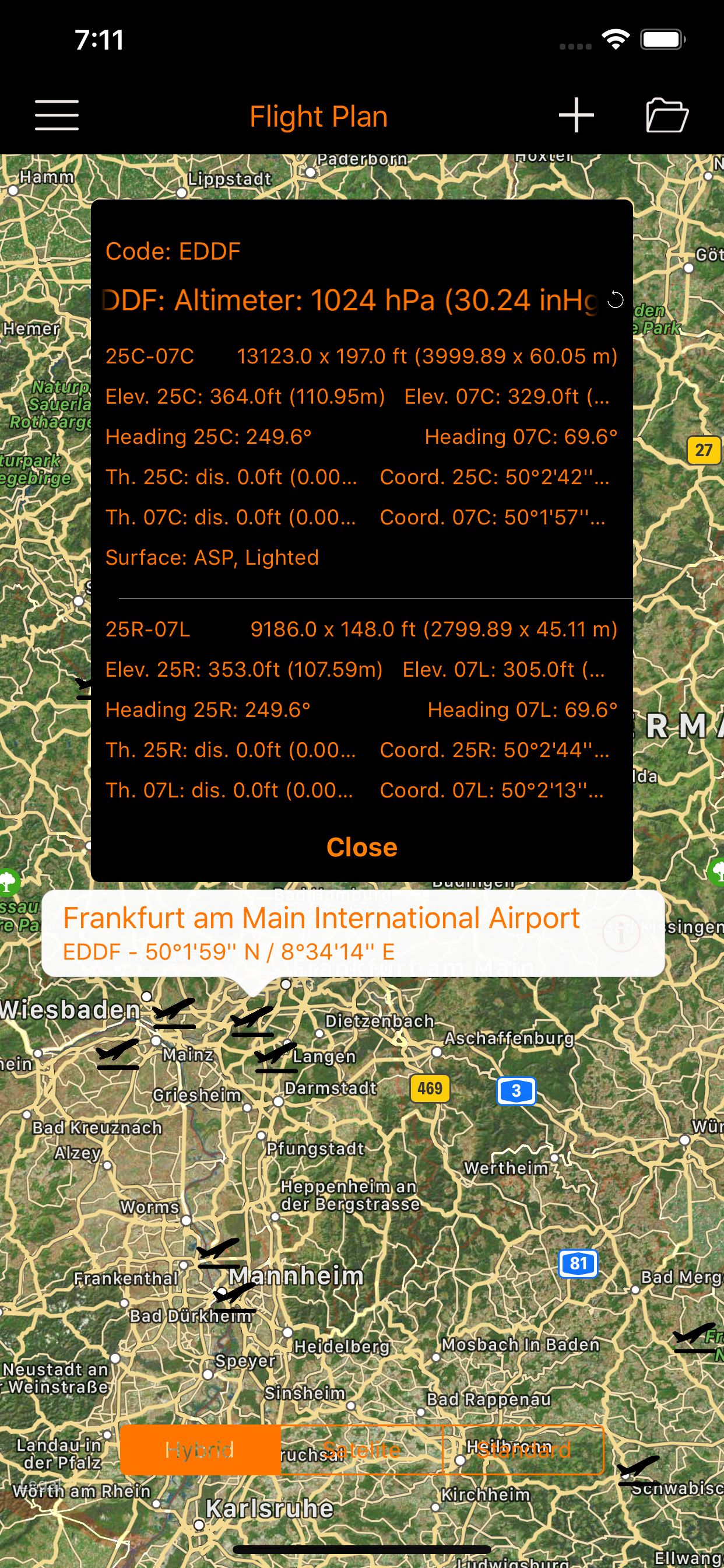724x1568 pixels.
Task: Close the EDDF airport info panel
Action: 362,848
